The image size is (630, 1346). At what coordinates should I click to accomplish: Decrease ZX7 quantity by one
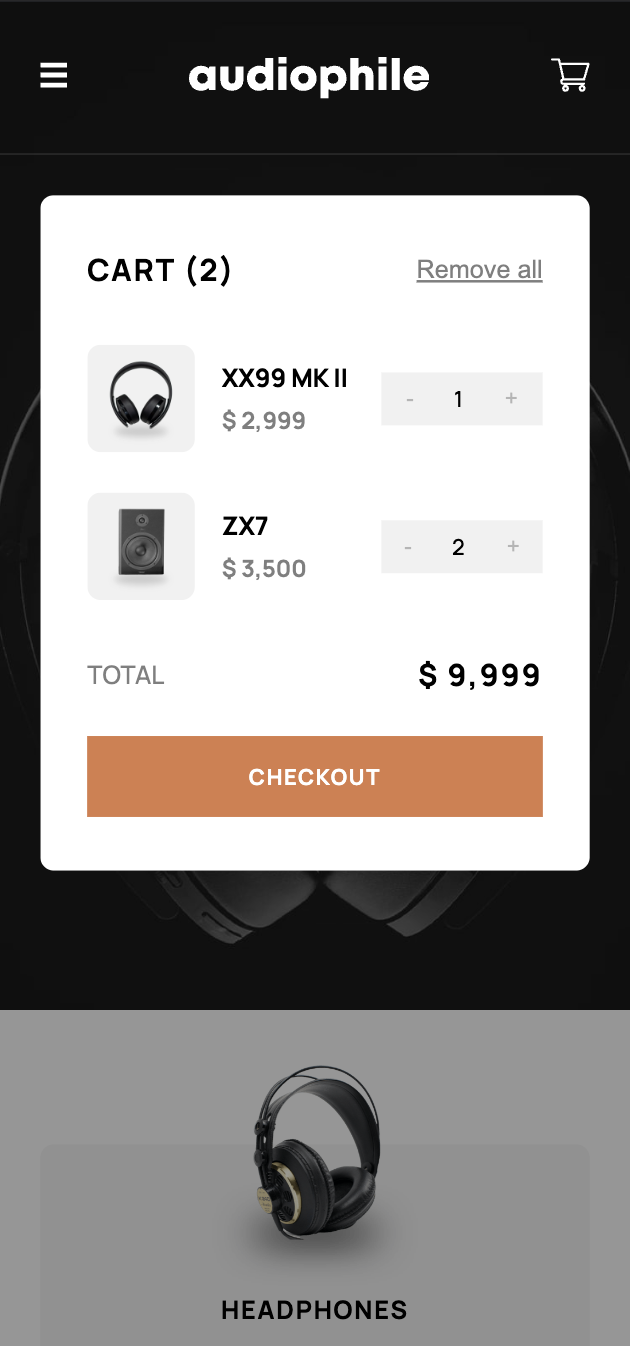(408, 547)
